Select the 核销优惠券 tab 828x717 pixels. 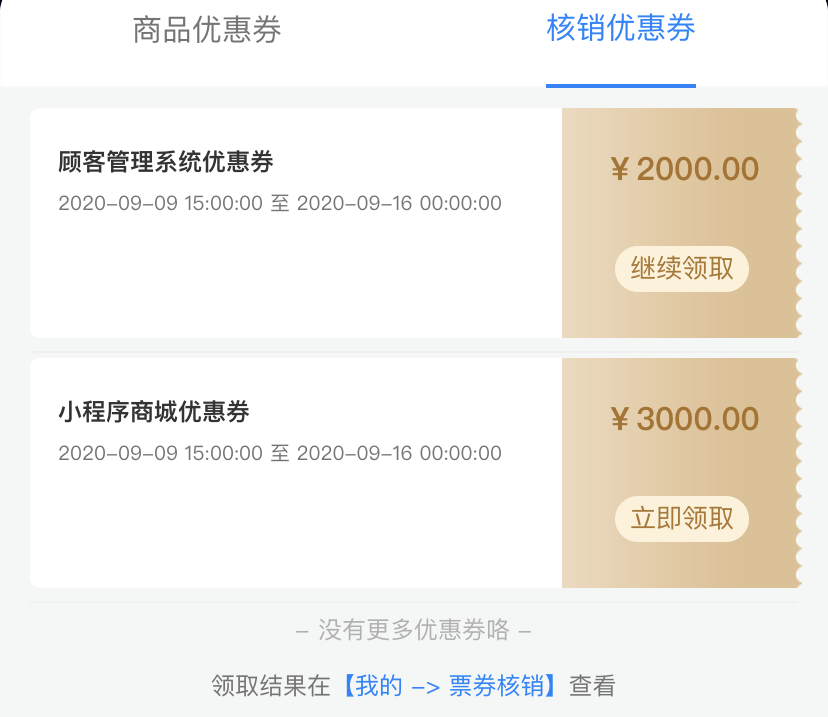coord(620,28)
